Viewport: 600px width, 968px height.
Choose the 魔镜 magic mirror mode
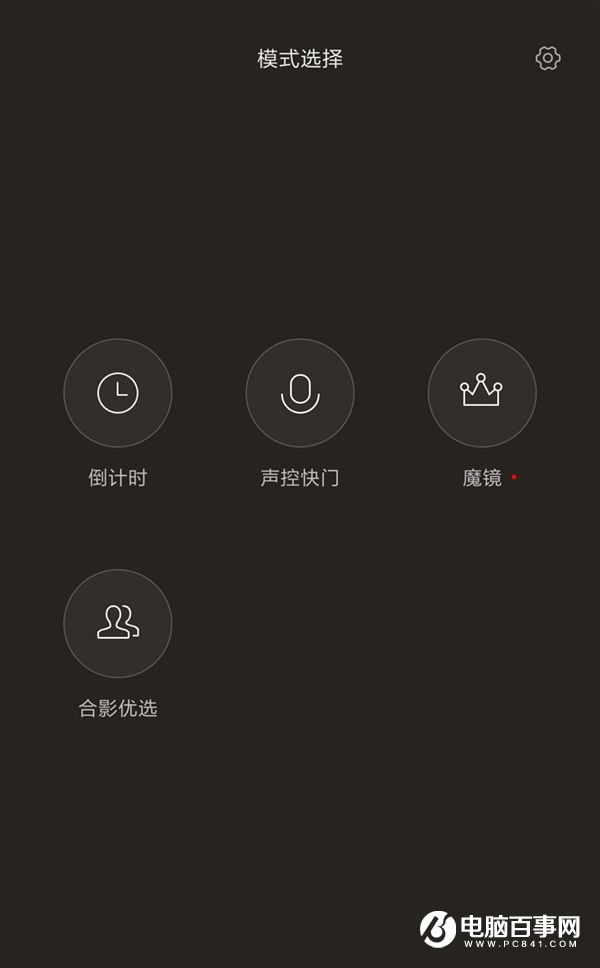[x=482, y=393]
